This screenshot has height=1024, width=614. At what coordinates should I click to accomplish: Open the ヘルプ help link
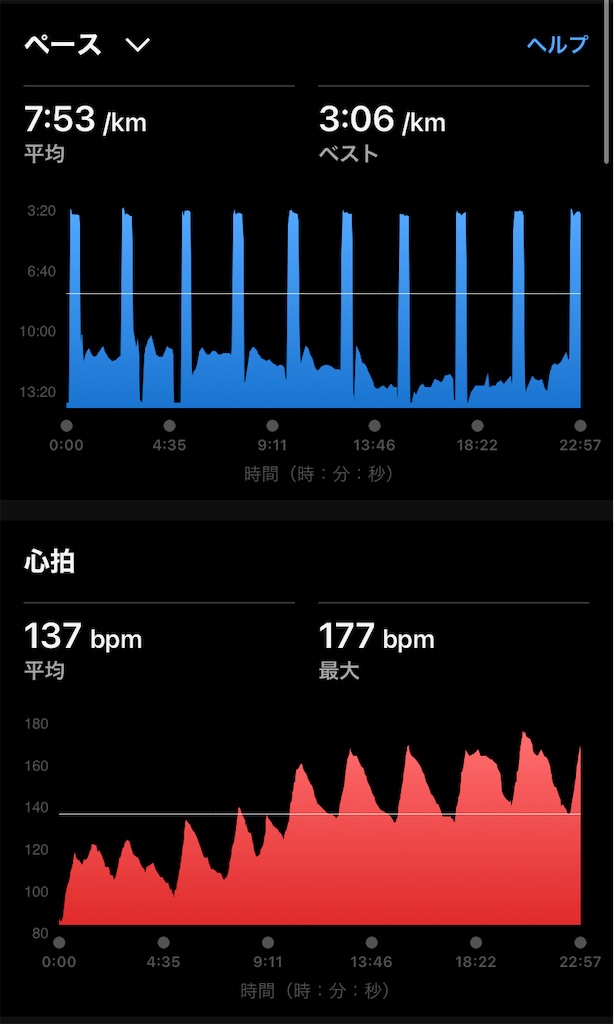point(557,45)
